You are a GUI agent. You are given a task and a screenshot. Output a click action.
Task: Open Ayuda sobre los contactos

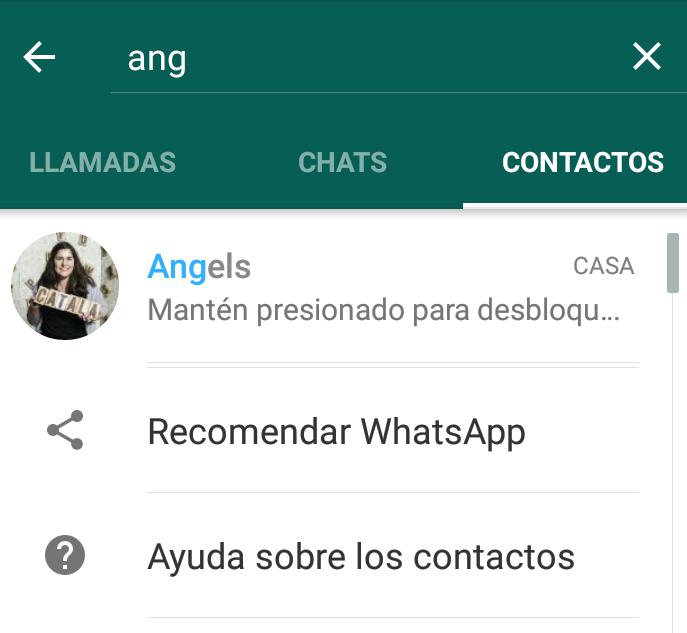pyautogui.click(x=360, y=556)
